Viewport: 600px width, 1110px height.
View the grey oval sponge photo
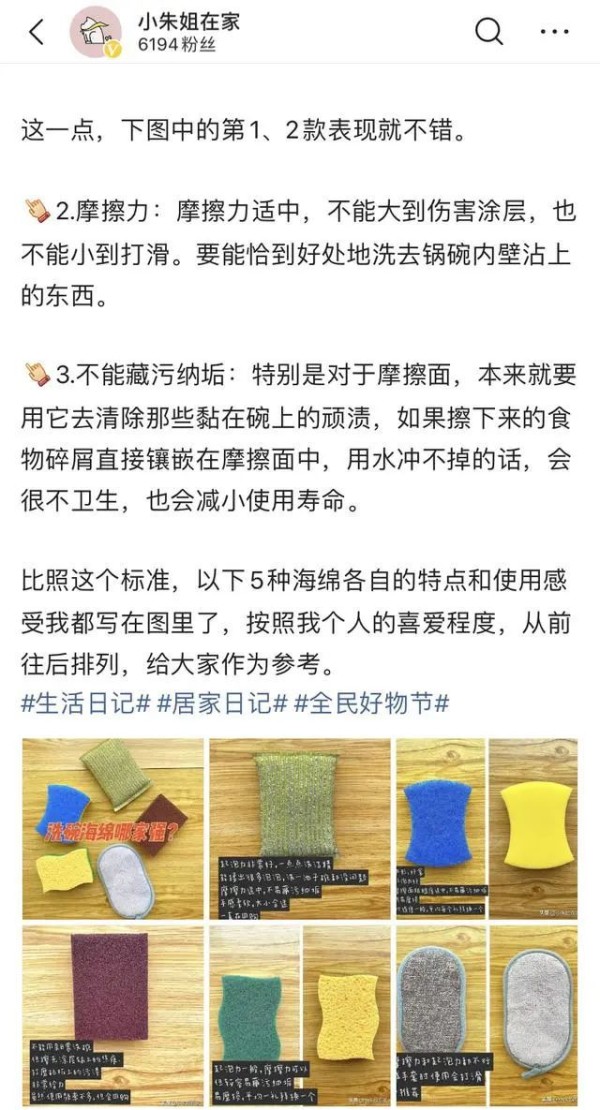pyautogui.click(x=486, y=1014)
